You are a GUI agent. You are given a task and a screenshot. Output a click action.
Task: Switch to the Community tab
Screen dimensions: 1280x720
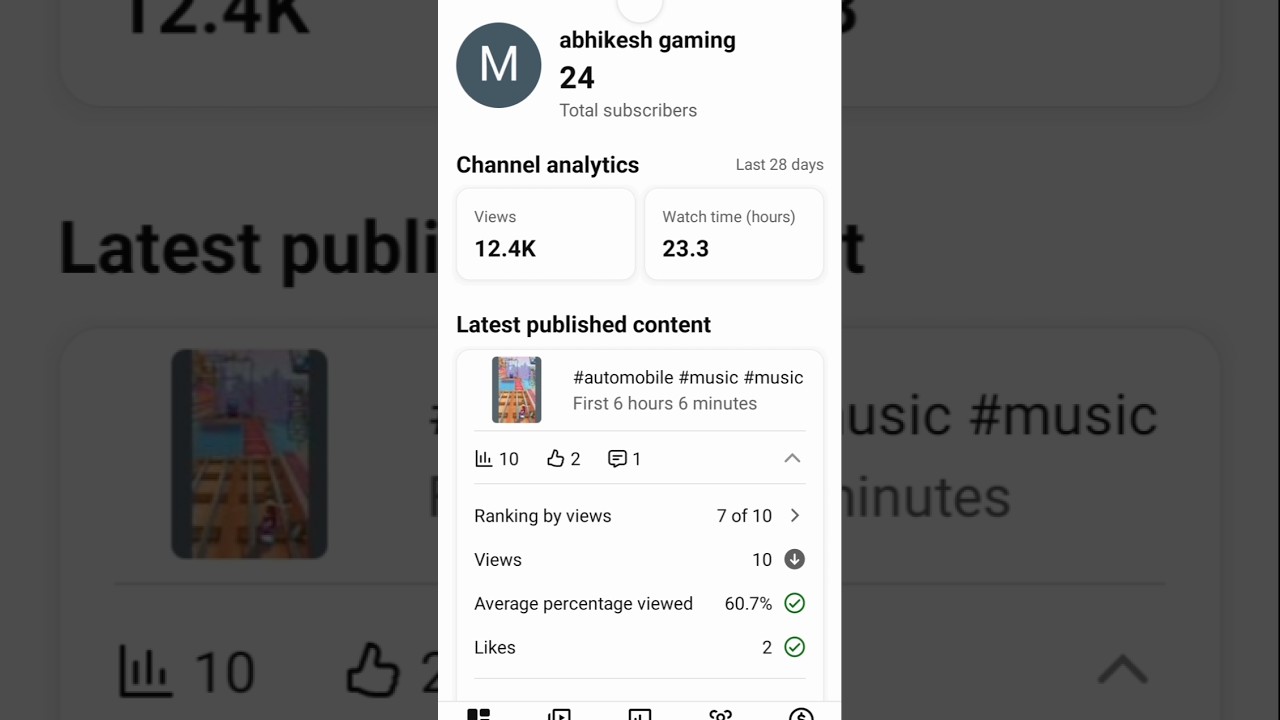tap(720, 714)
